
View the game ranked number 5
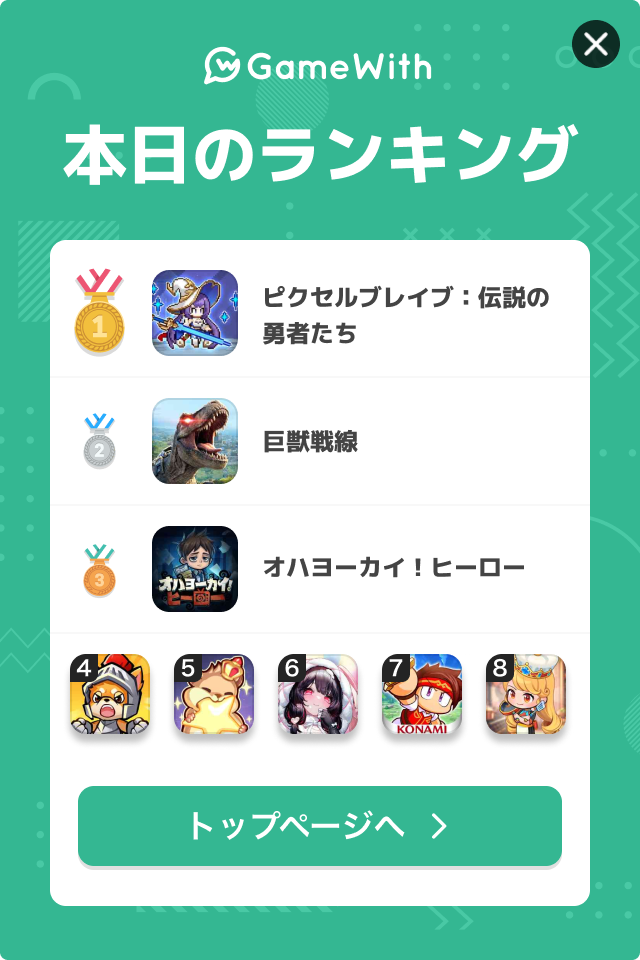coord(214,695)
